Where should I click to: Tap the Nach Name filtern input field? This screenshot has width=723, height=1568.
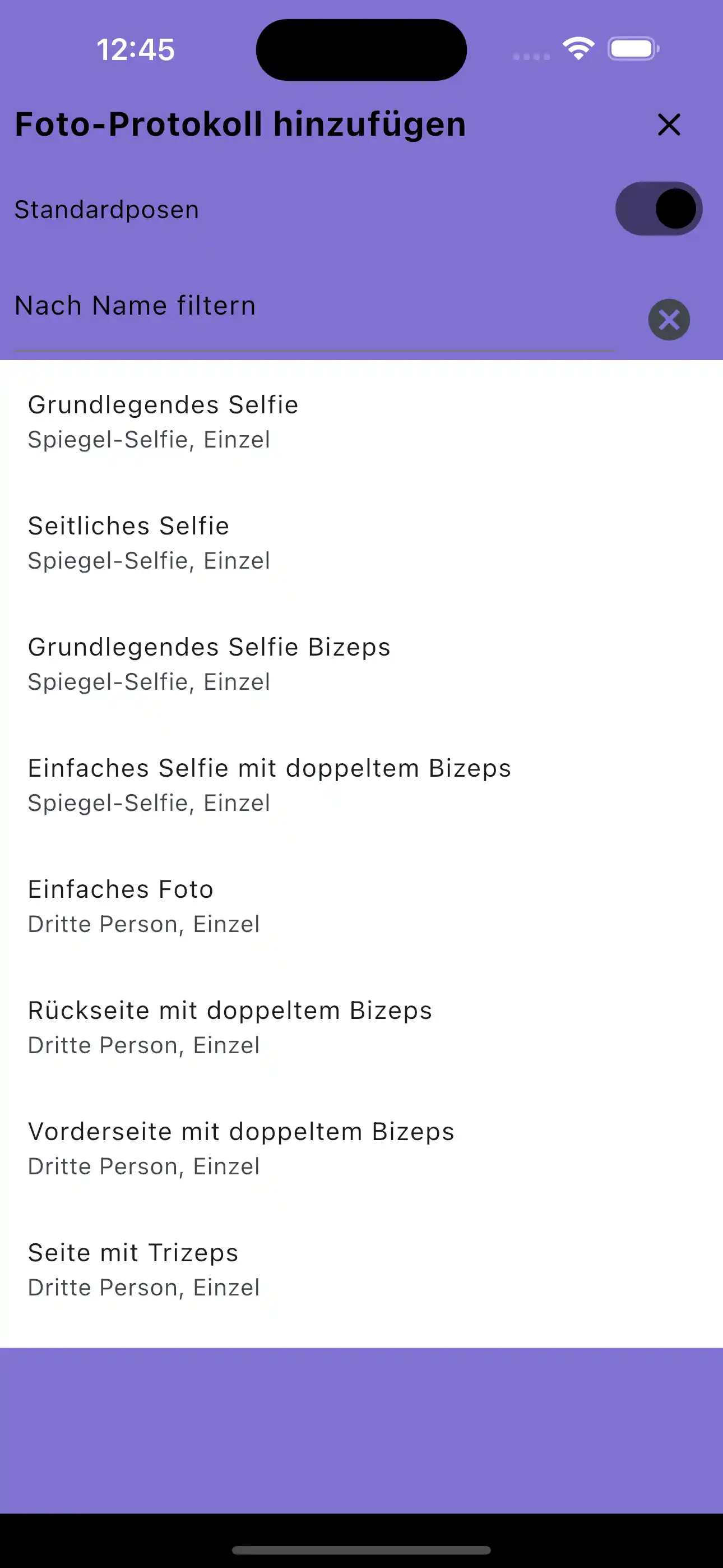pos(243,306)
